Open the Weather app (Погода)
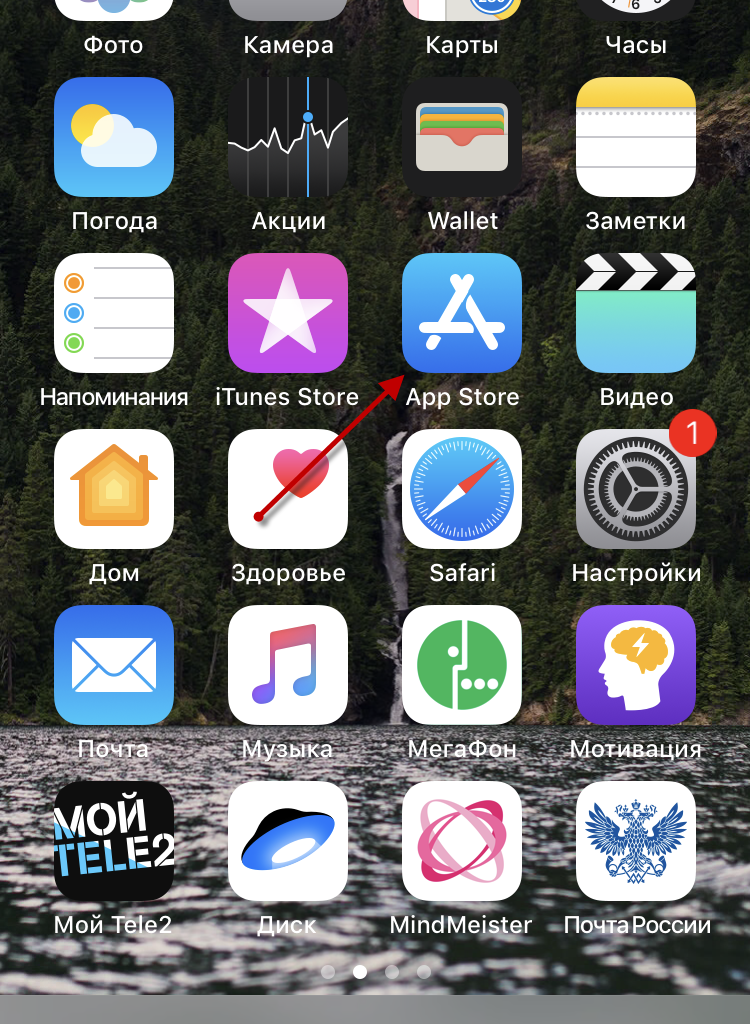750x1024 pixels. 114,137
